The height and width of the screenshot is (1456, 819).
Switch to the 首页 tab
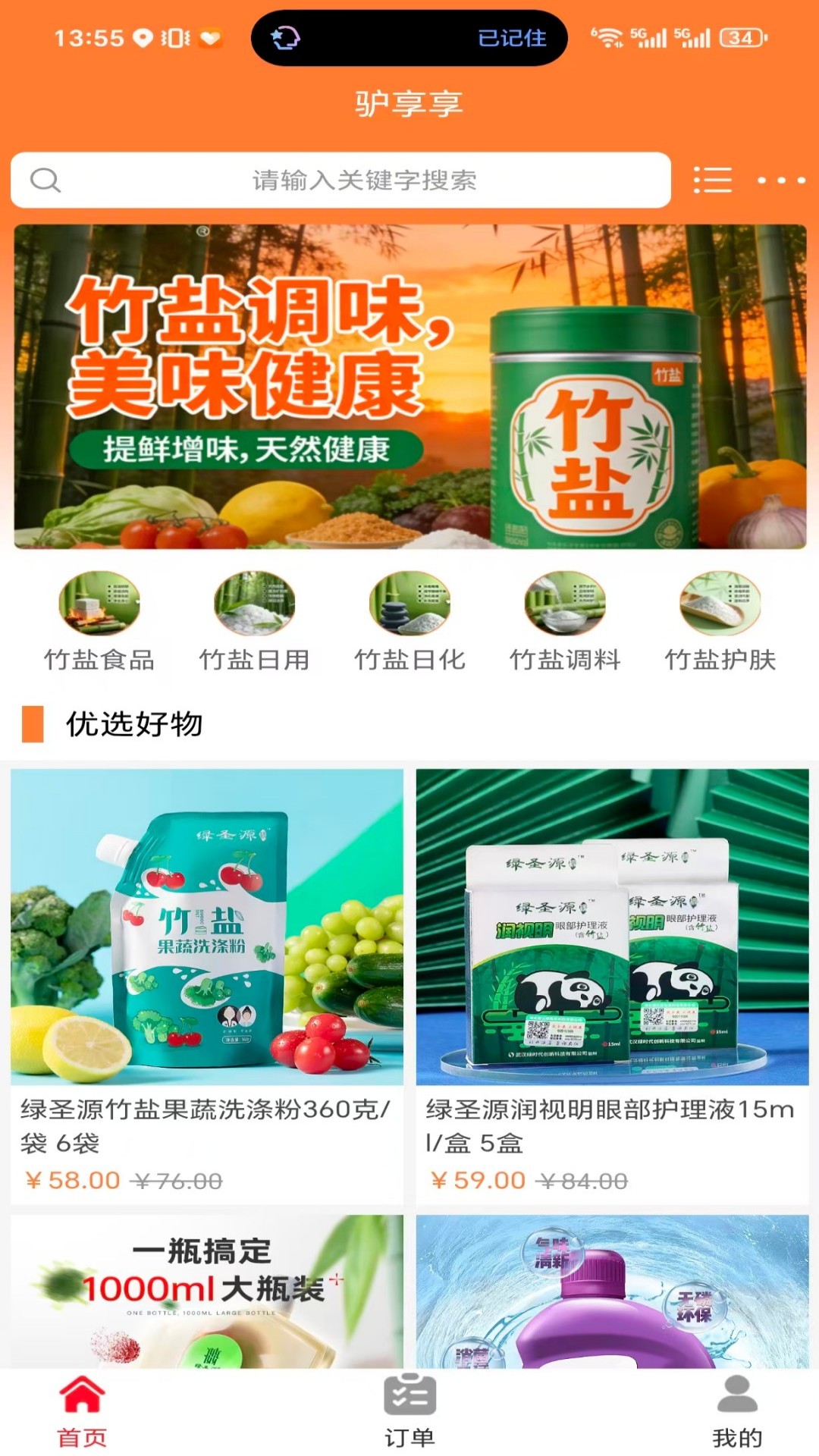82,1412
